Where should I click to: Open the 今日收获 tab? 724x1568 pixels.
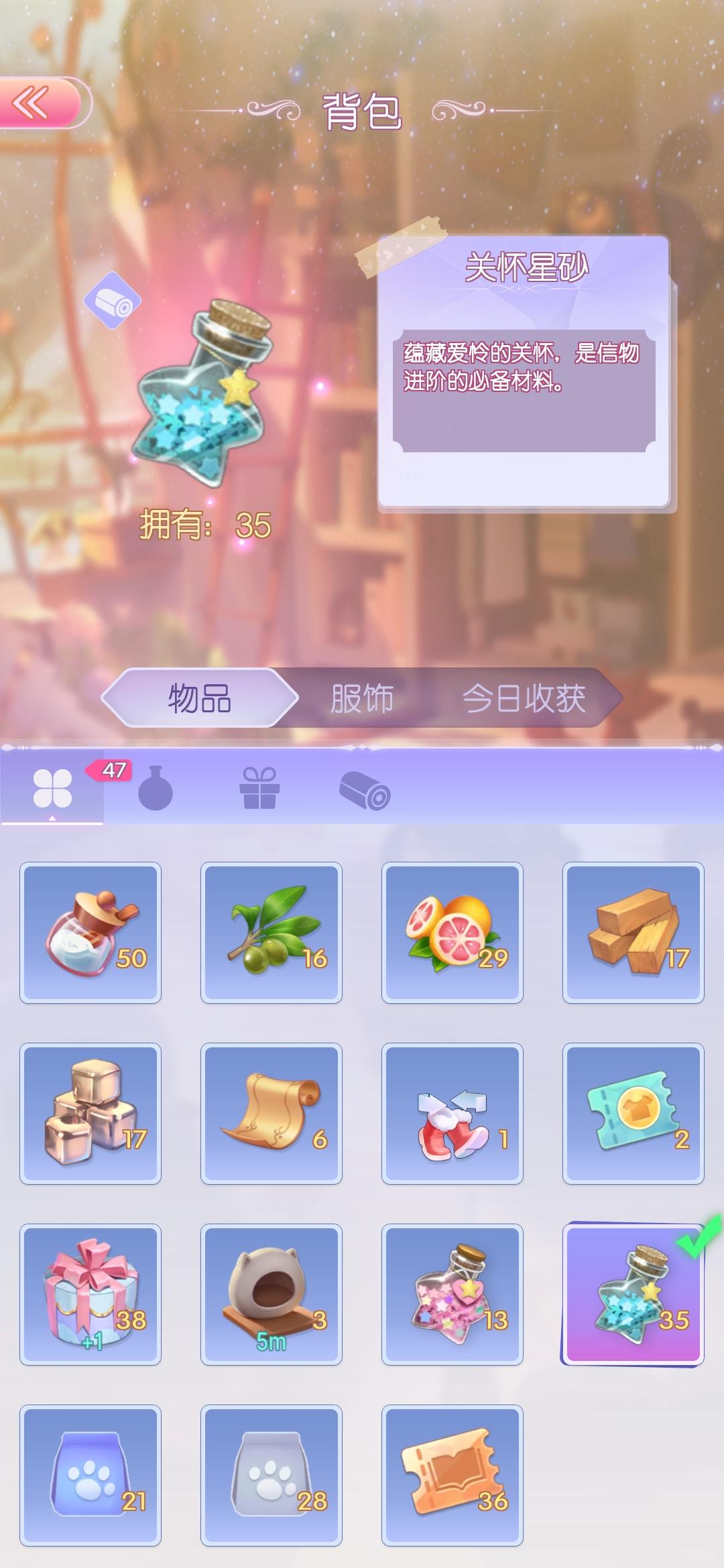pos(527,698)
